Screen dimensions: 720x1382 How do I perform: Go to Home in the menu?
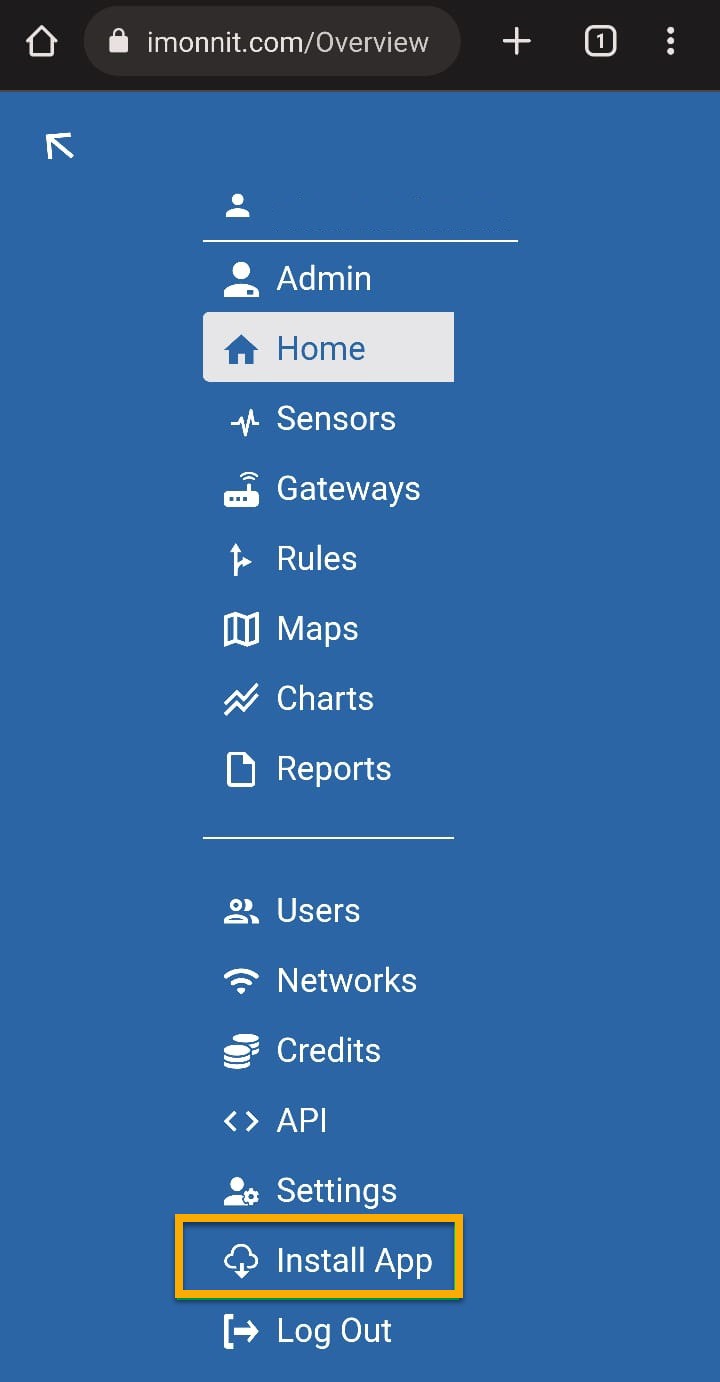[x=328, y=347]
